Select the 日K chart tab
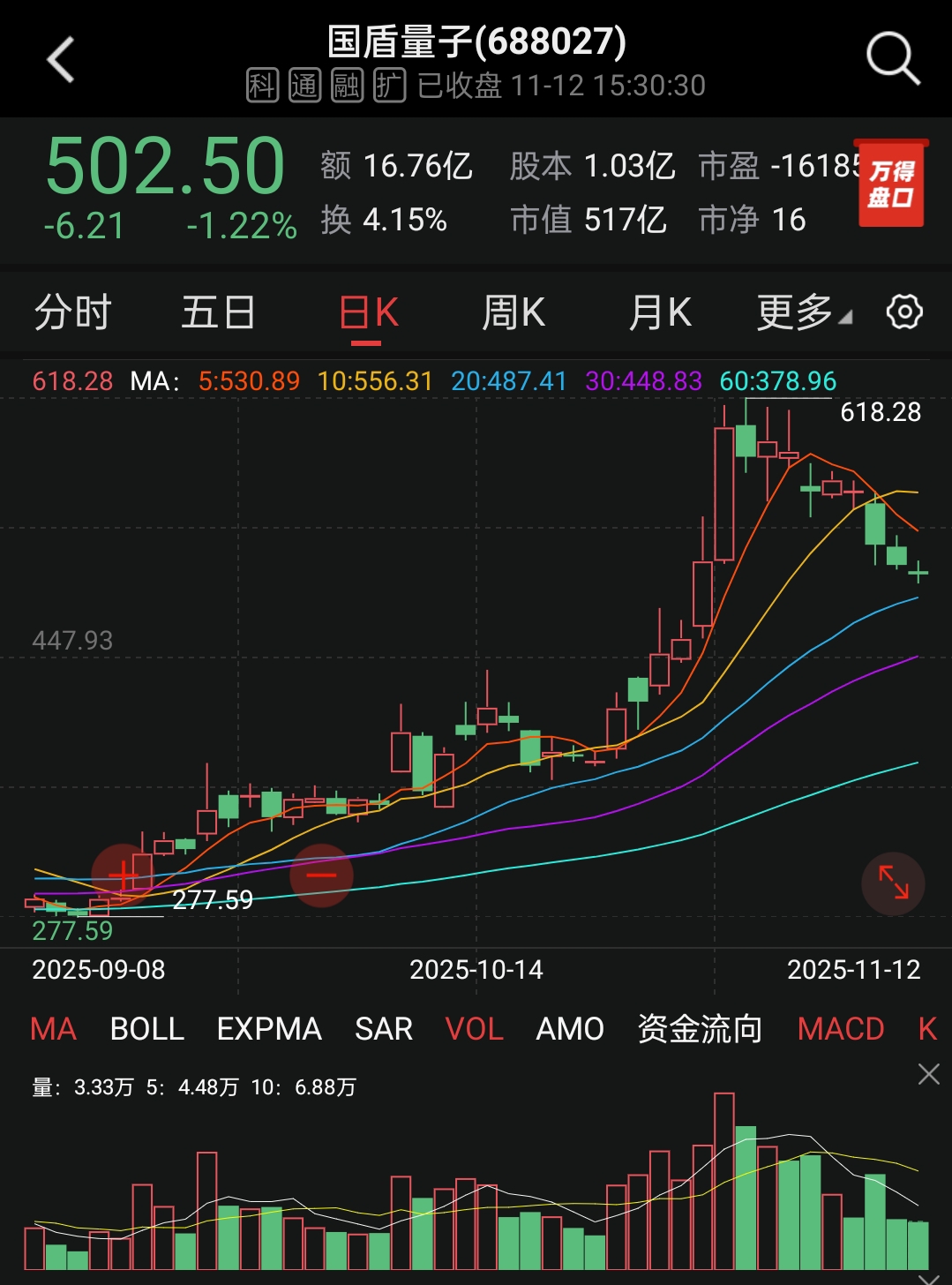This screenshot has width=952, height=1285. pos(369,312)
